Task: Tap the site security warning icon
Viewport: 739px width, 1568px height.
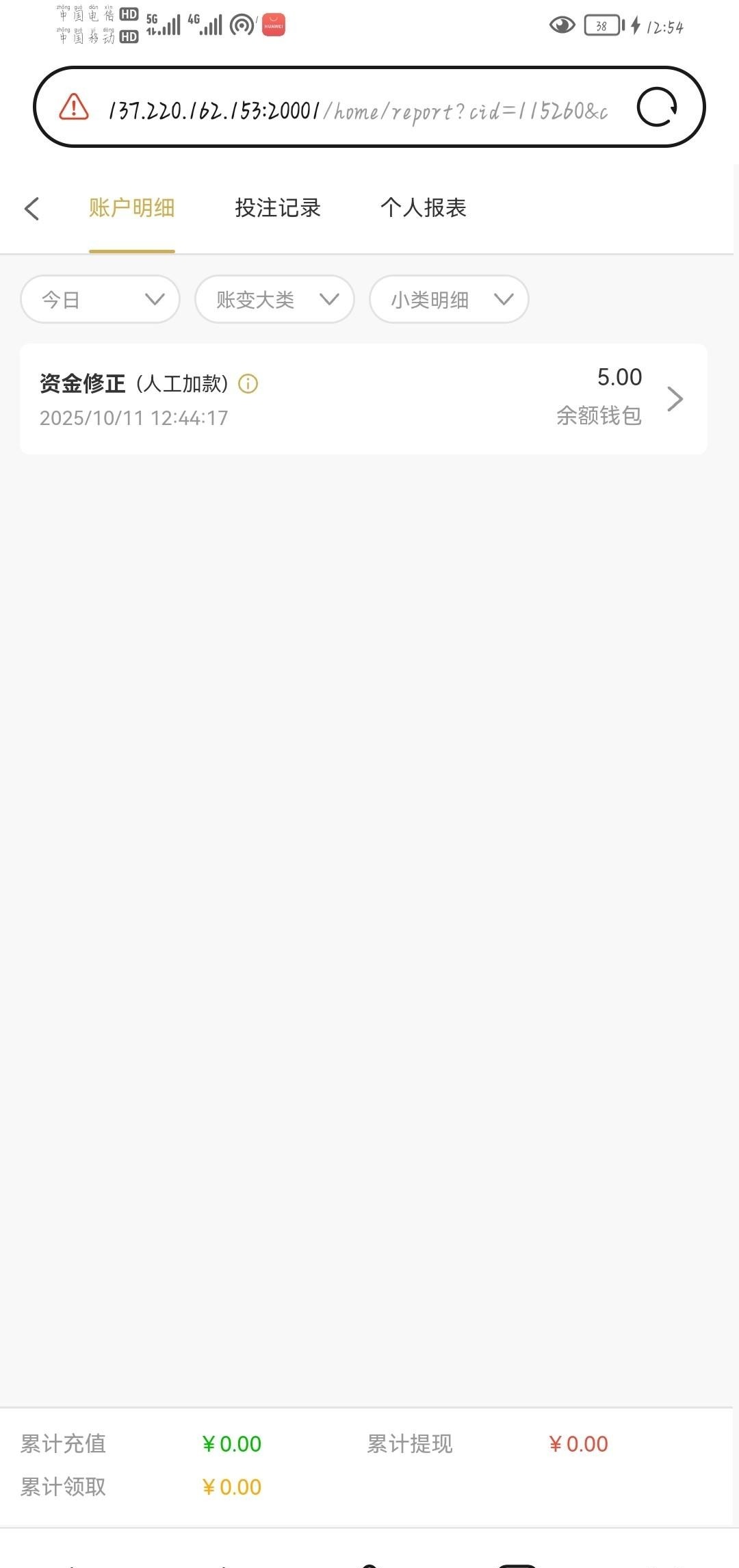Action: click(x=74, y=107)
